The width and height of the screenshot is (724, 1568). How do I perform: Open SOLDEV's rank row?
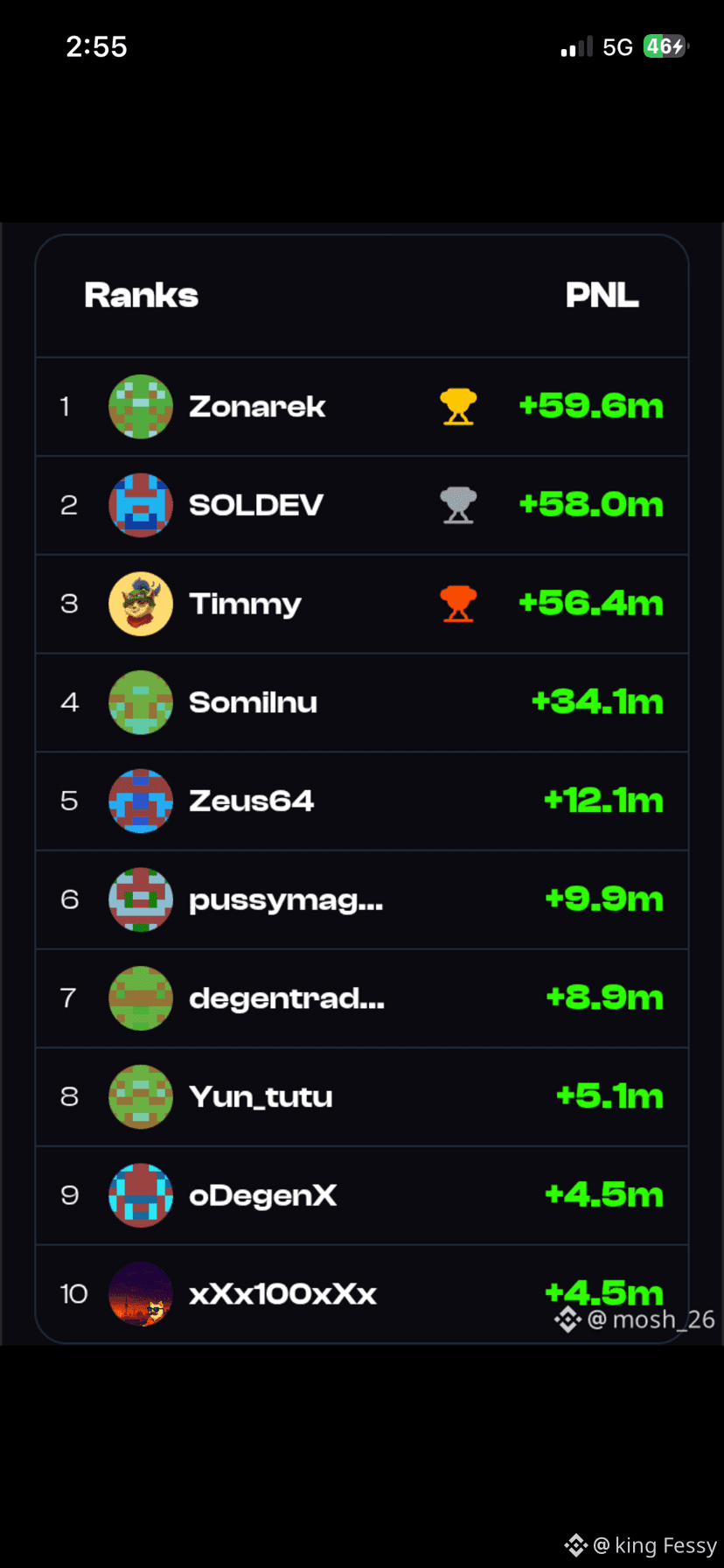(255, 505)
